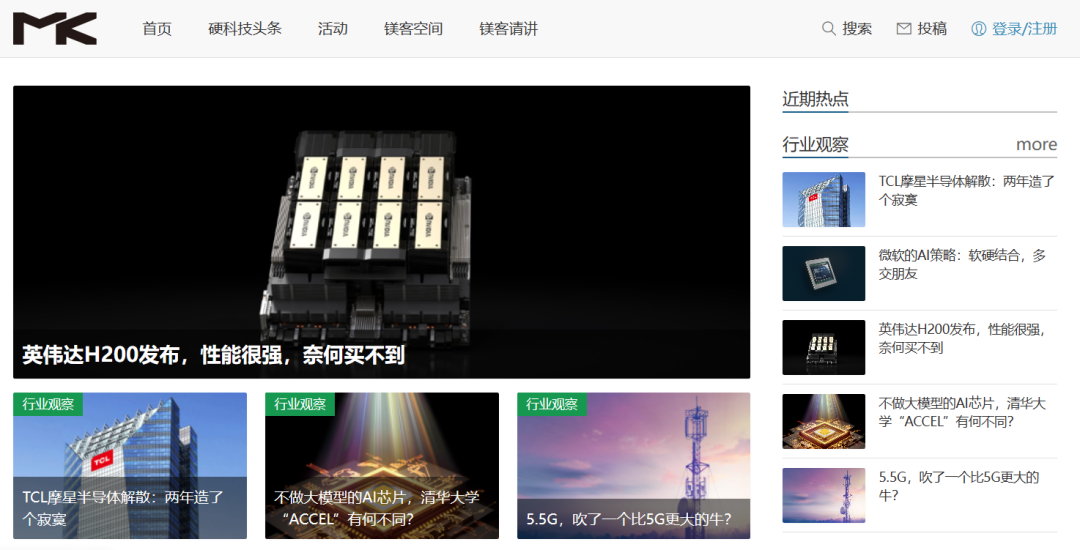Open sidebar article 不做大模型的AI芯片
Viewport: 1080px width, 550px height.
pos(961,412)
